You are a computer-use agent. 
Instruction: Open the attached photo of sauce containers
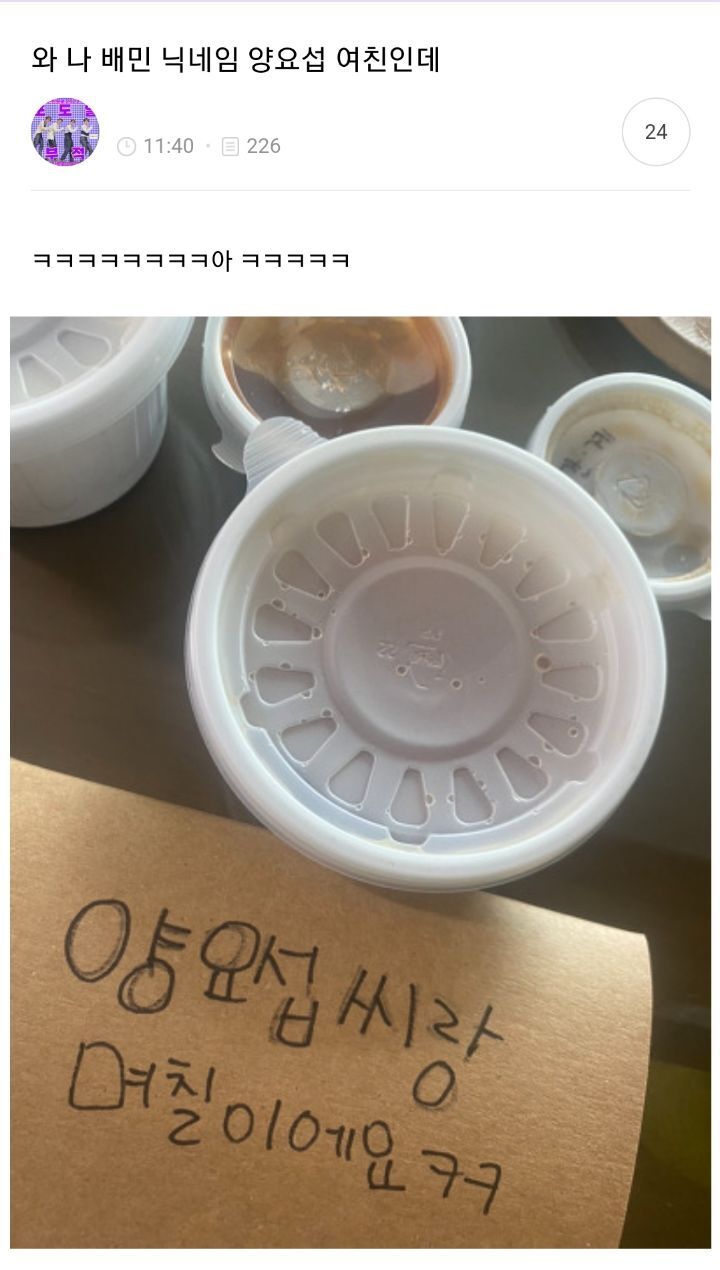coord(360,780)
